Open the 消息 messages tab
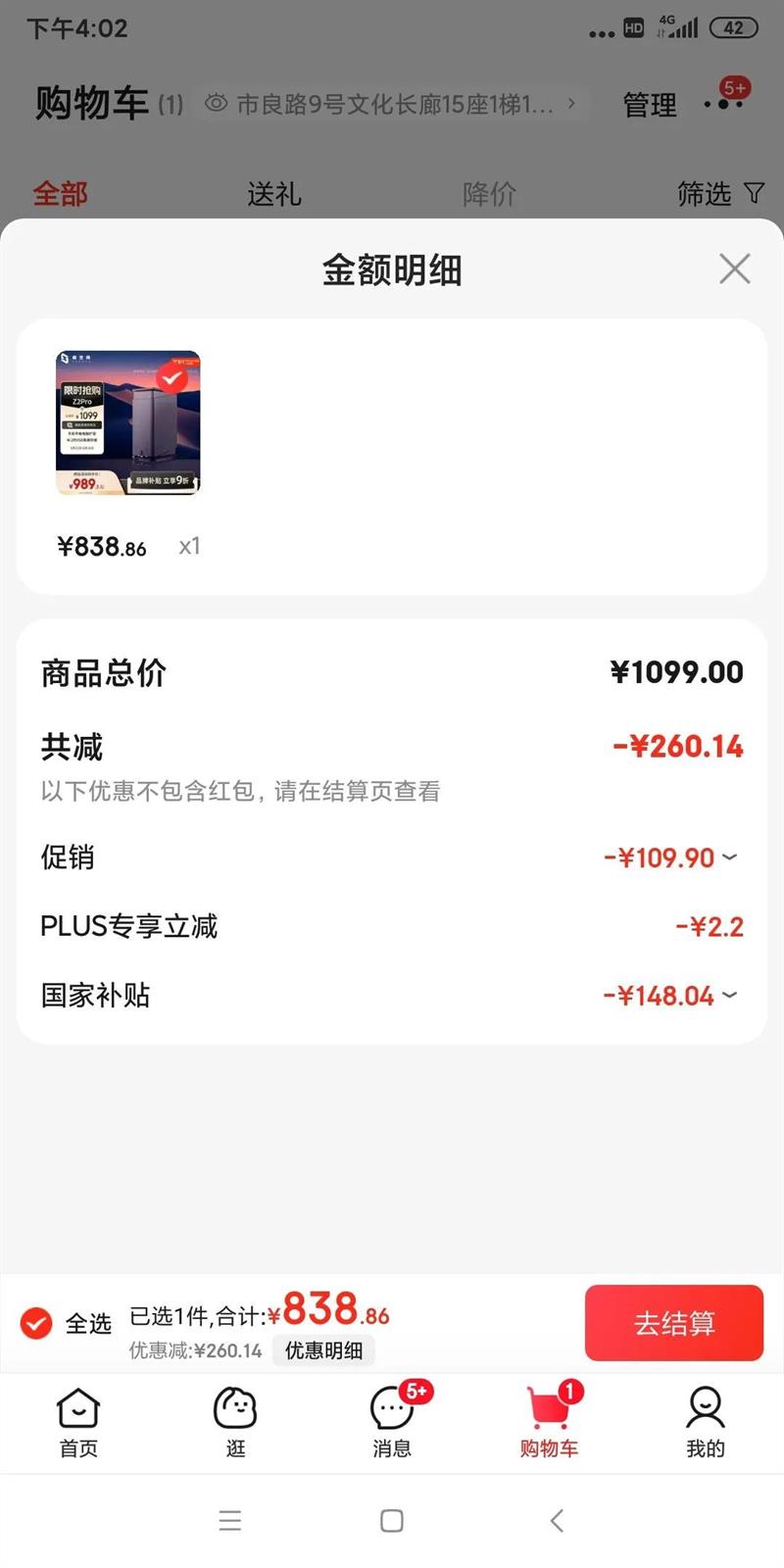This screenshot has width=784, height=1568. coord(392,1421)
